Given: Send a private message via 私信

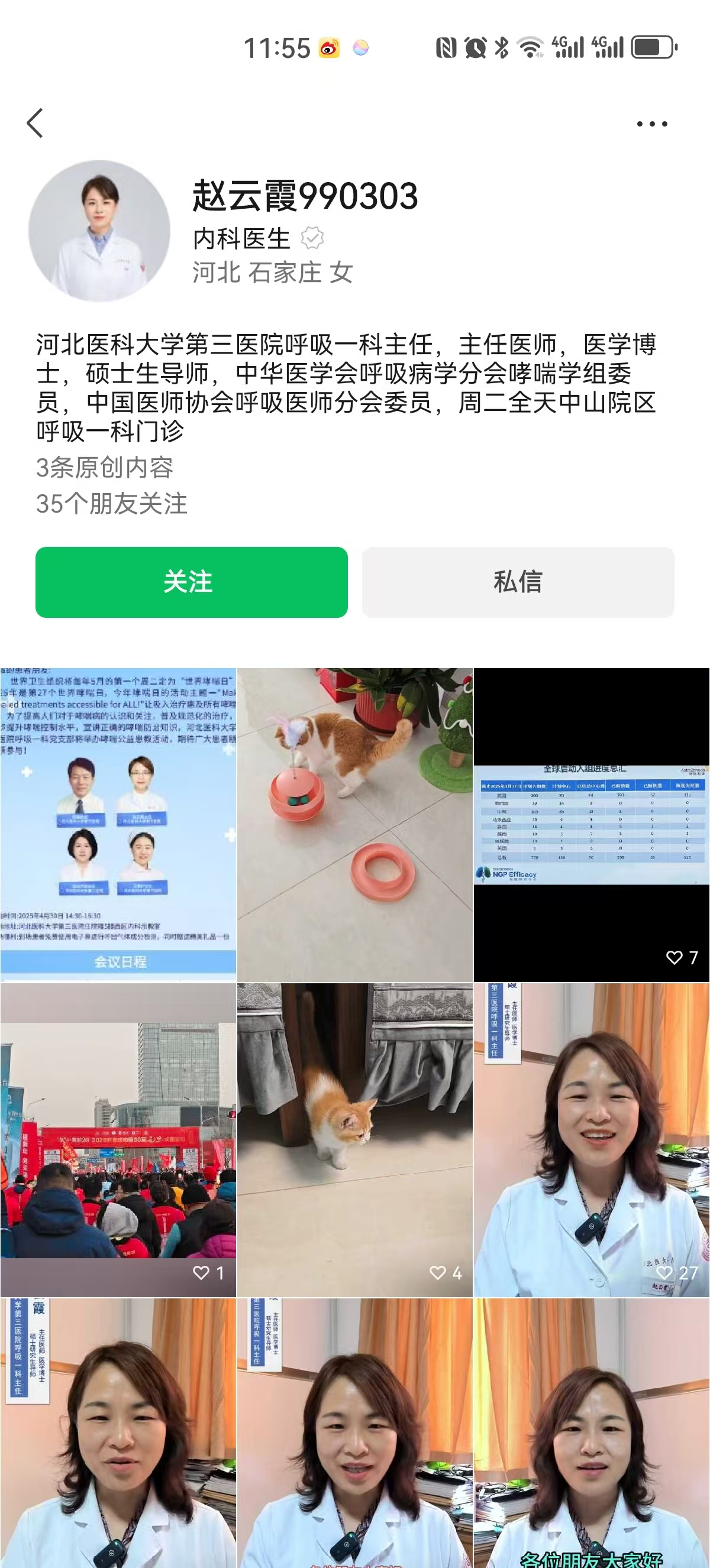Looking at the screenshot, I should tap(518, 582).
